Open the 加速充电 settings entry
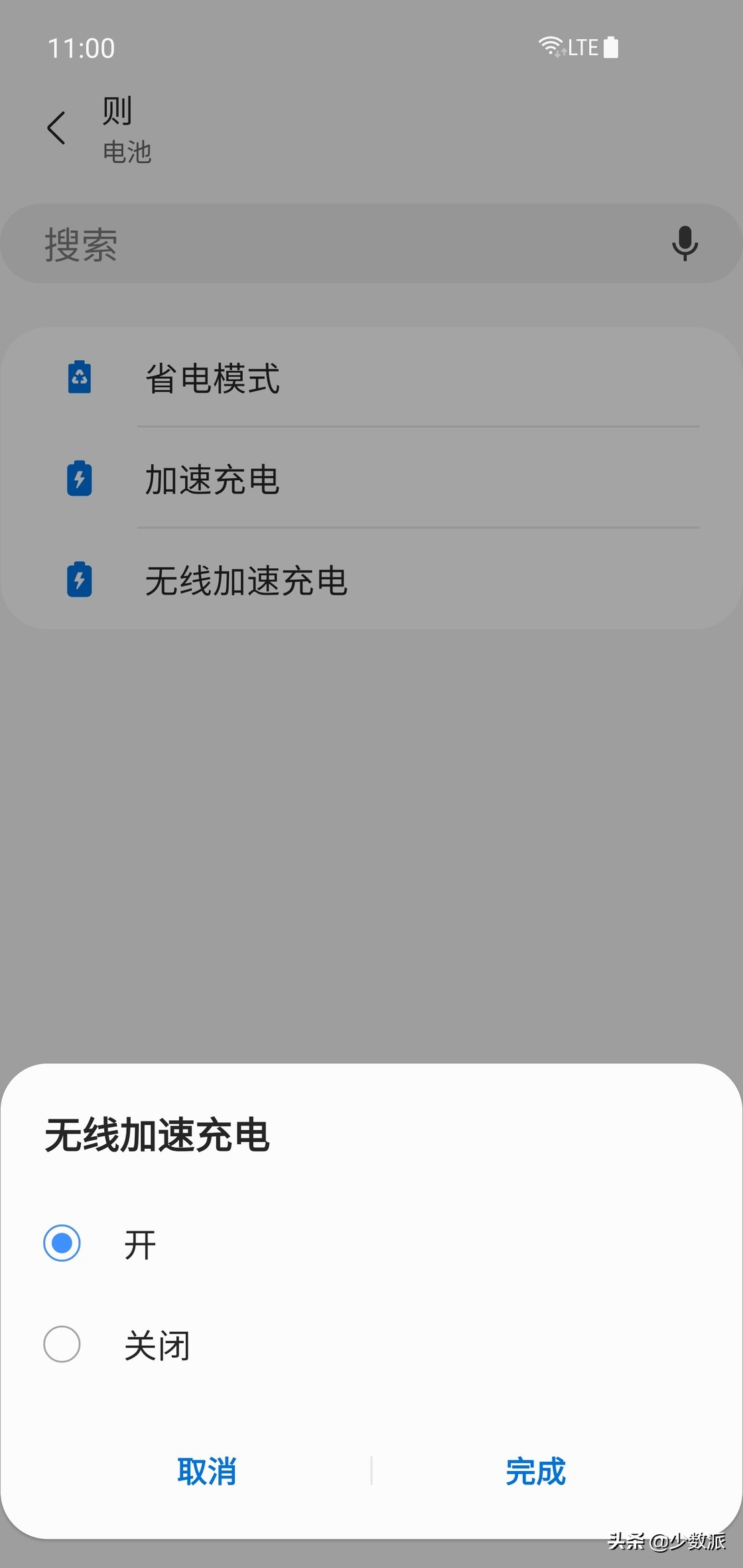 point(214,480)
